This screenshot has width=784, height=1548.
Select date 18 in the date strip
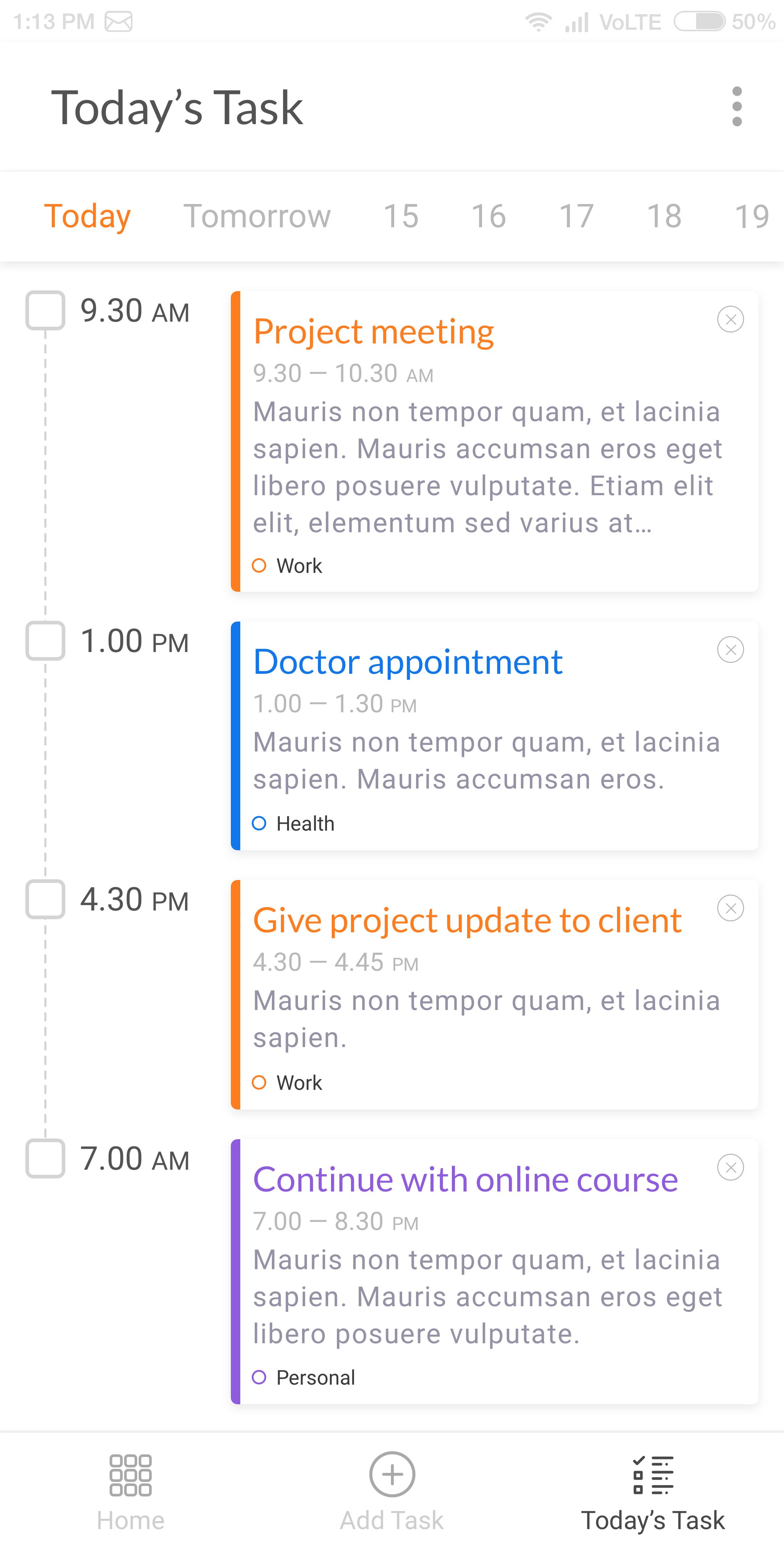(664, 216)
